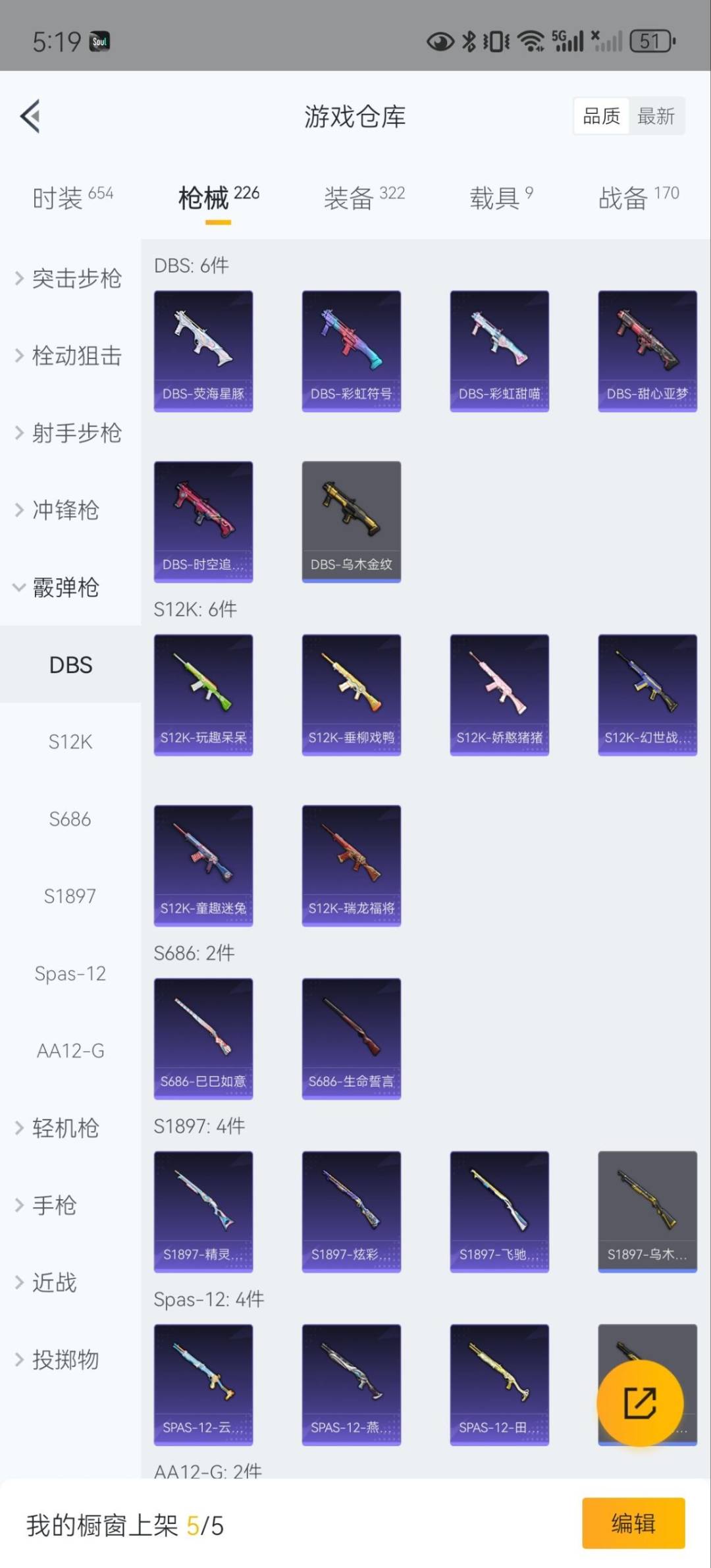Image resolution: width=711 pixels, height=1568 pixels.
Task: Open the 战备 tab
Action: point(638,197)
